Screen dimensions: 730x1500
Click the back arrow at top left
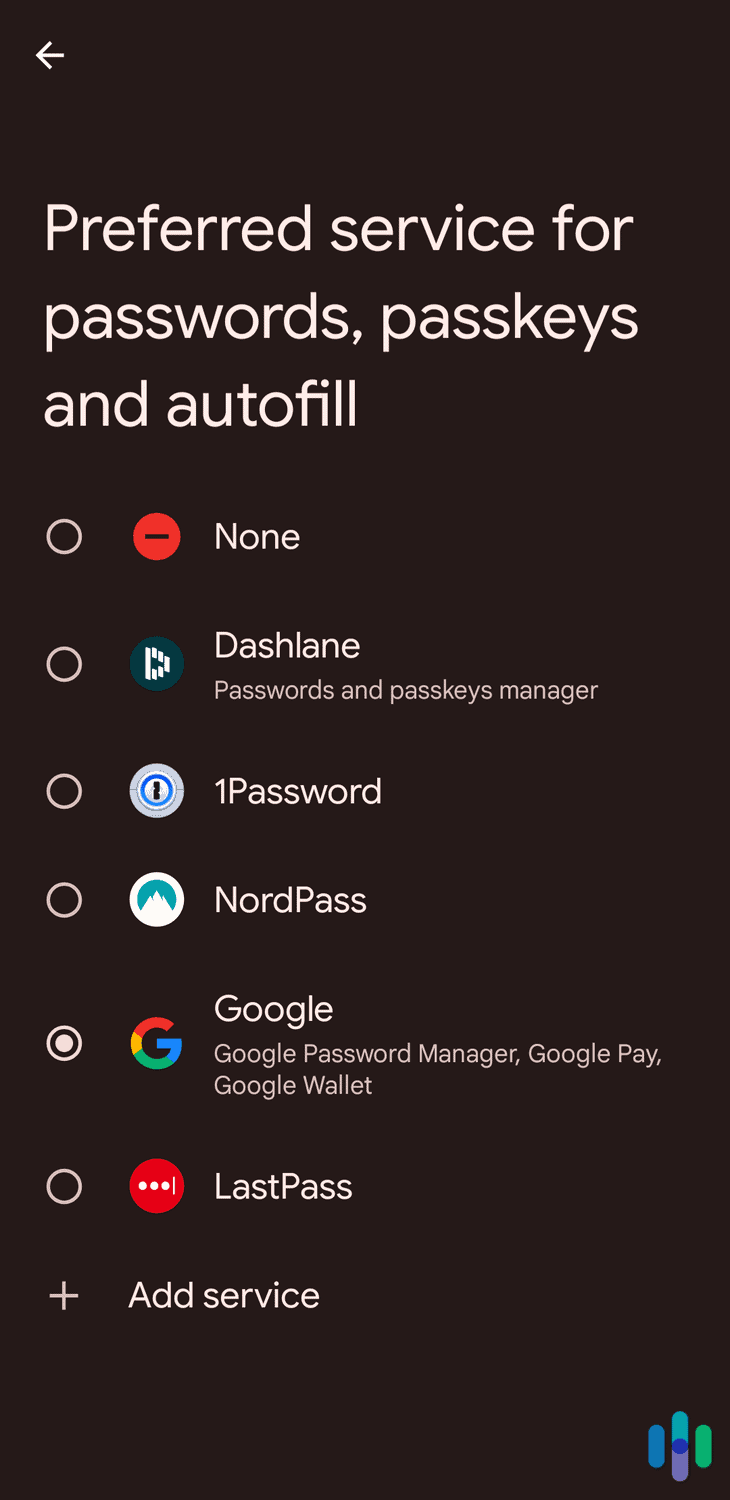(x=50, y=55)
